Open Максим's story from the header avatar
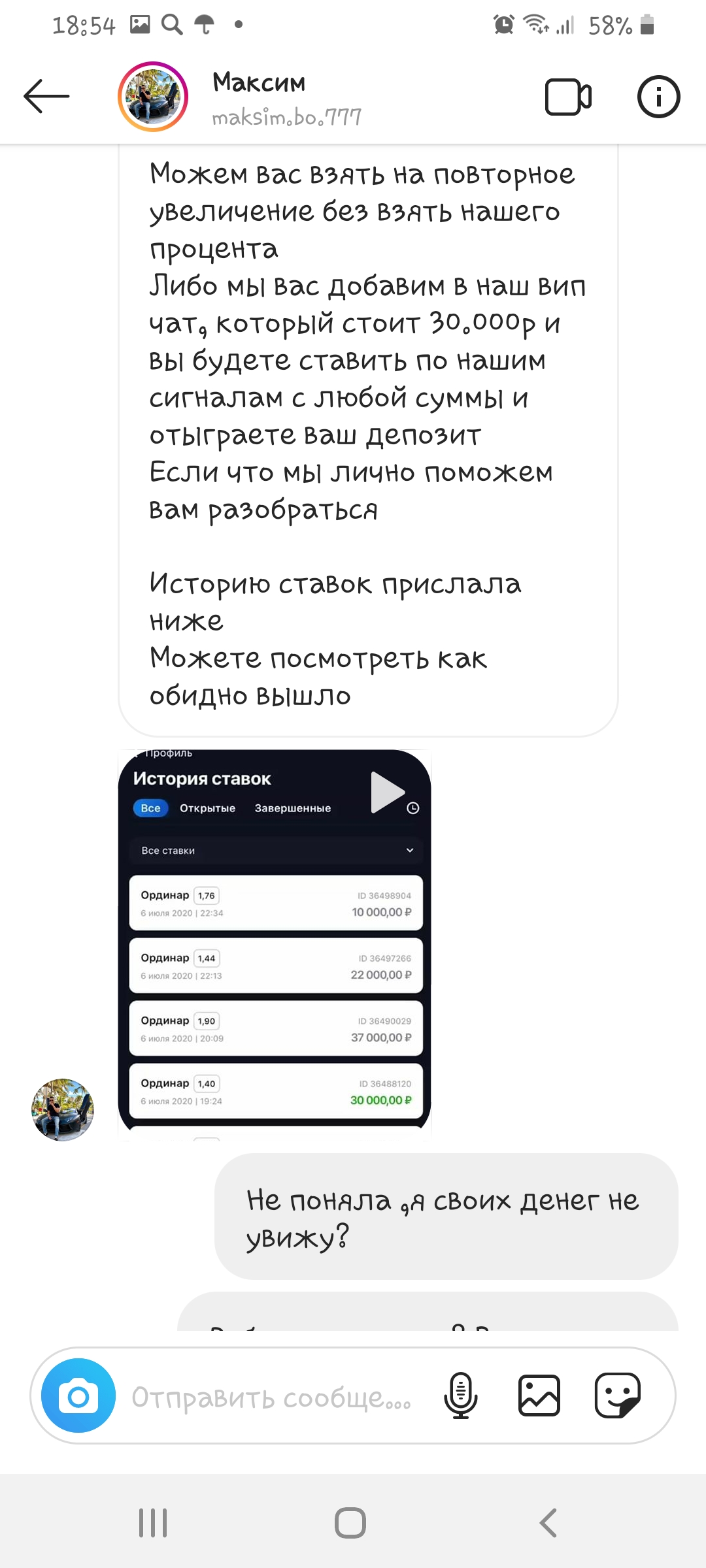The image size is (706, 1568). (x=153, y=97)
